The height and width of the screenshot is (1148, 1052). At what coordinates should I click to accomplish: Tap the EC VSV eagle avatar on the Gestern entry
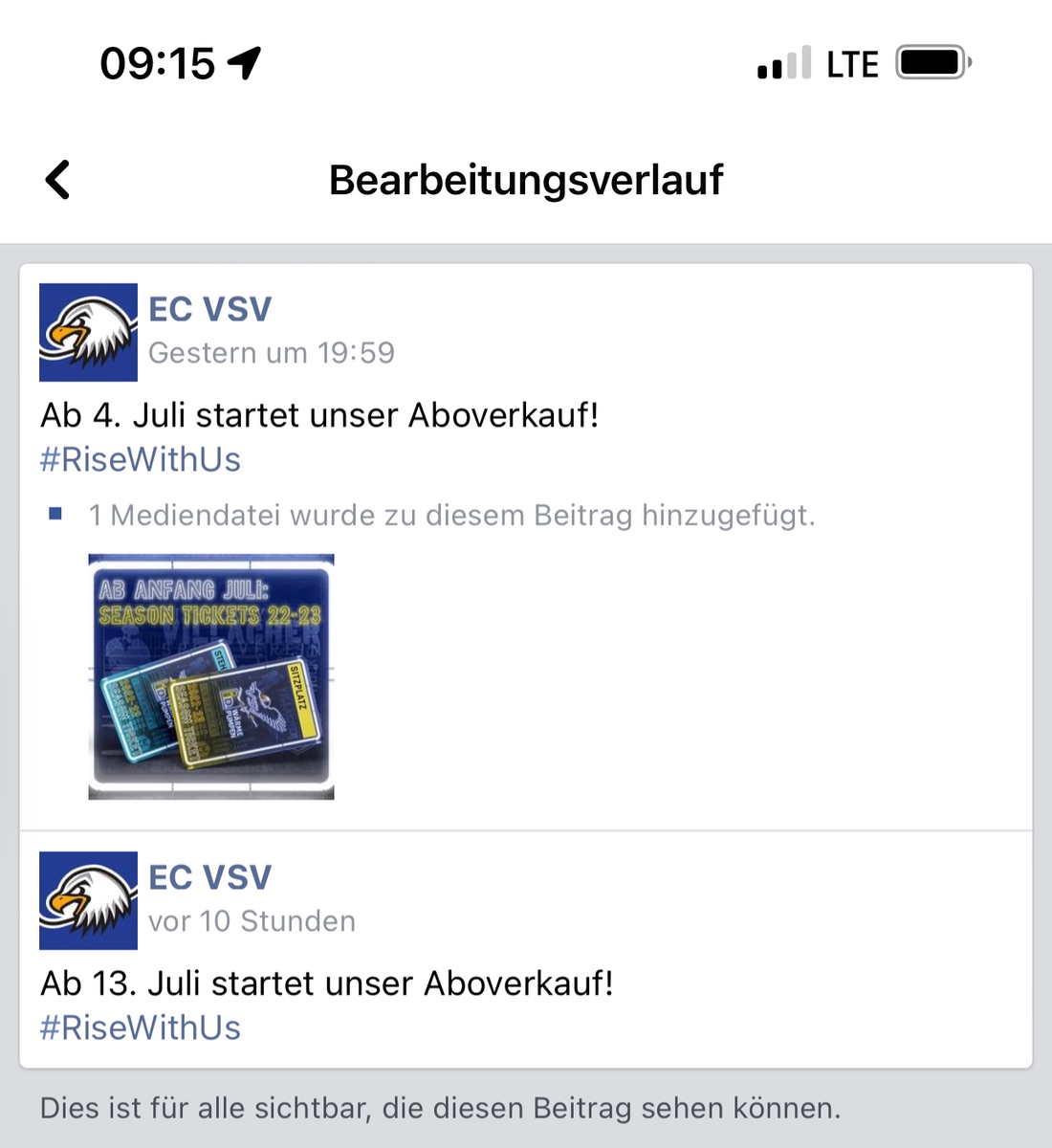88,332
